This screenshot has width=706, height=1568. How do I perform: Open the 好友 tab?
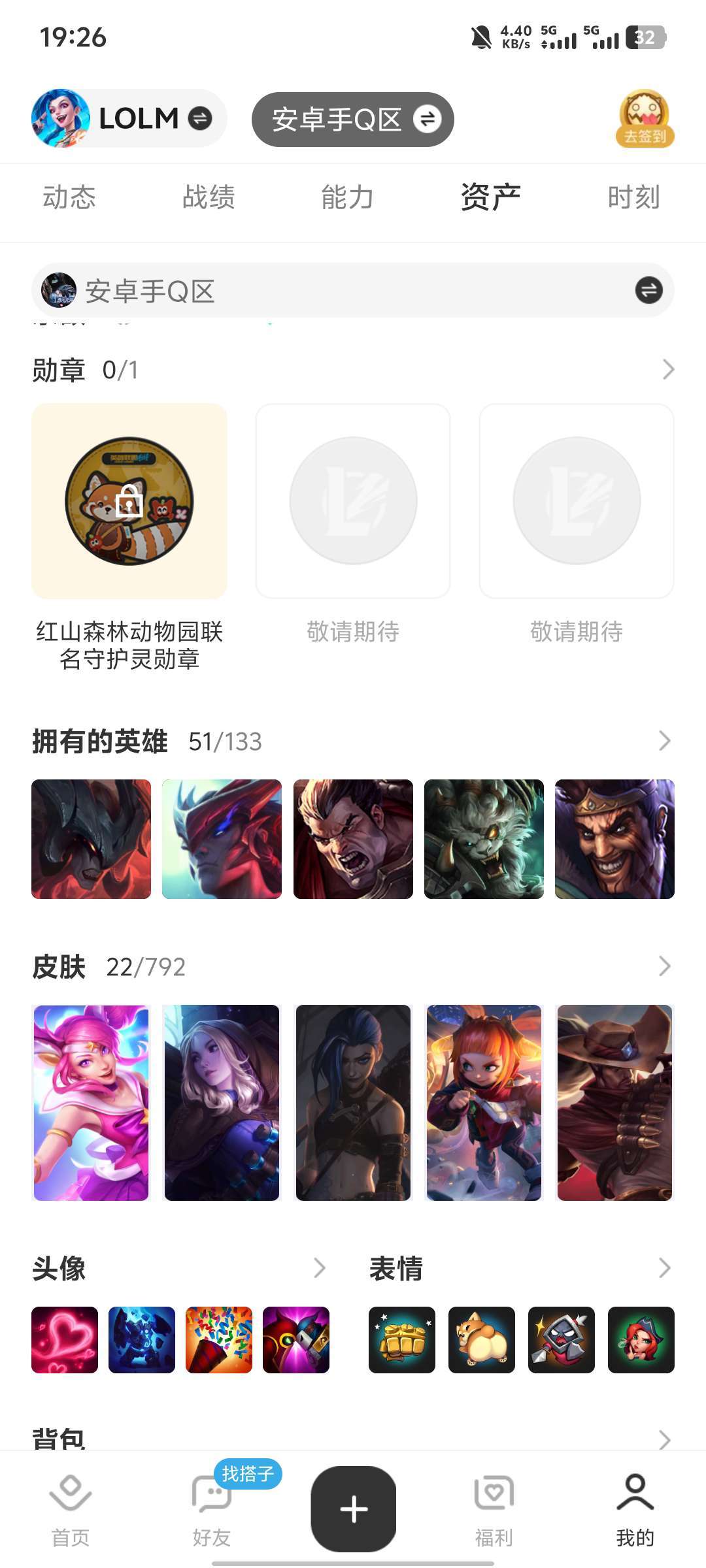point(211,1511)
